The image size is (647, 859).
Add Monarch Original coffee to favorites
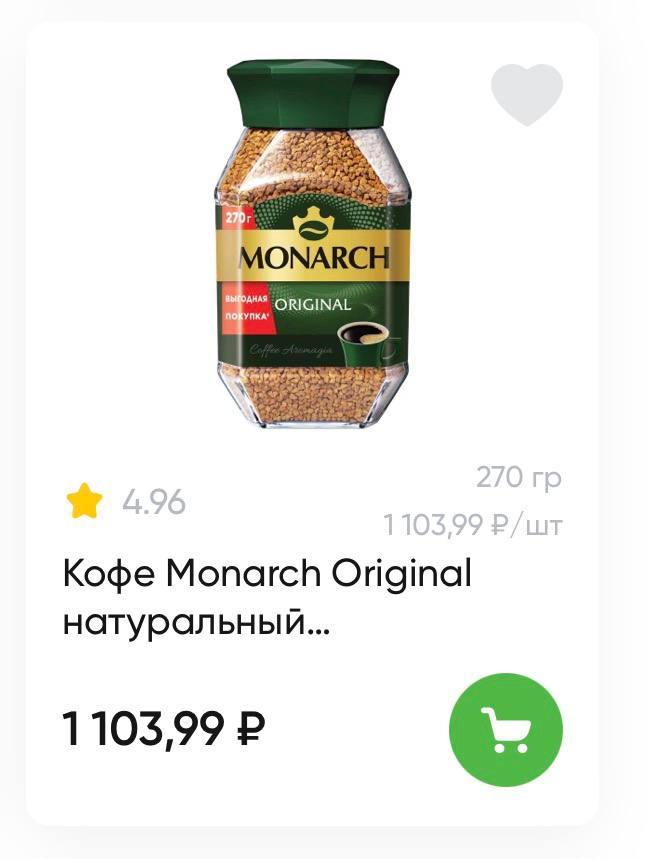pos(527,95)
